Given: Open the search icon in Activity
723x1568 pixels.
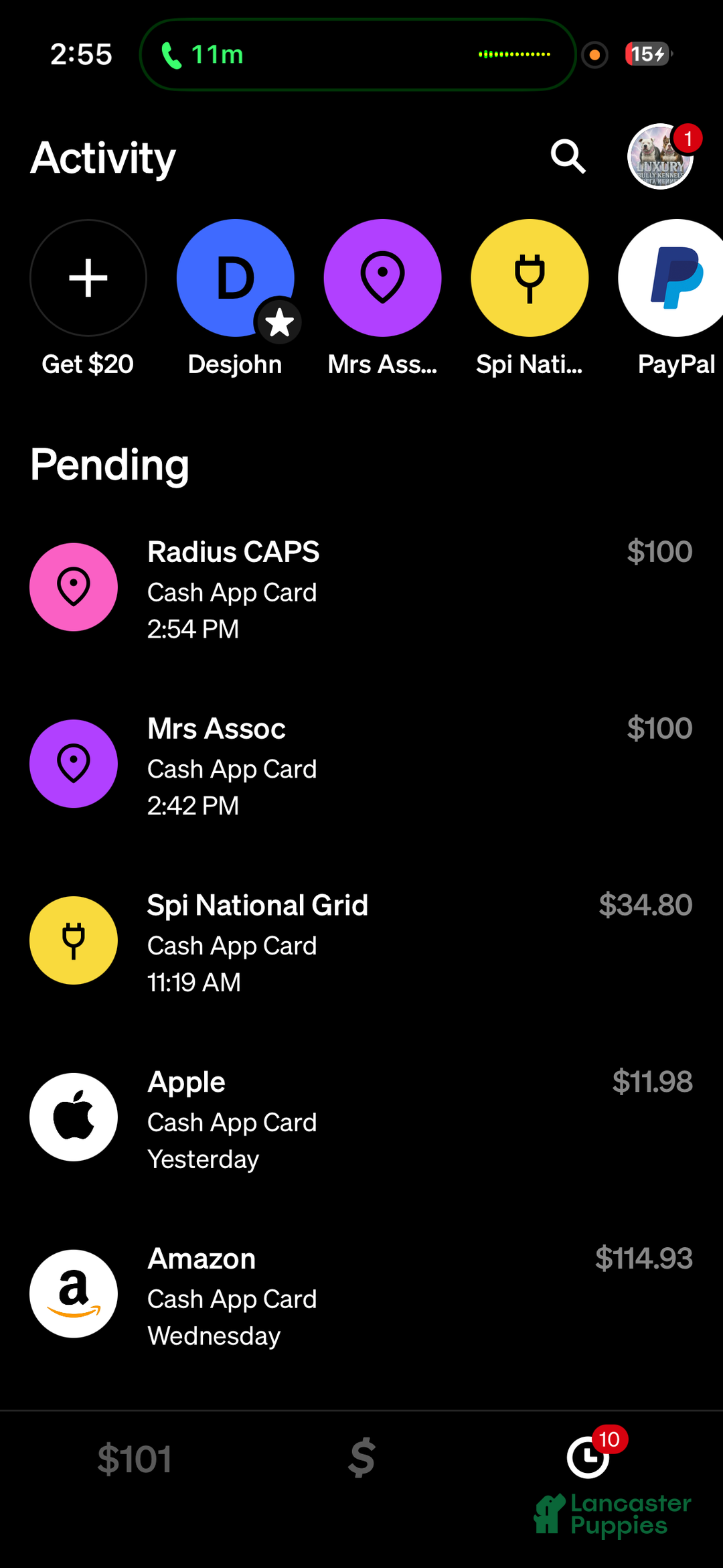Looking at the screenshot, I should click(568, 157).
